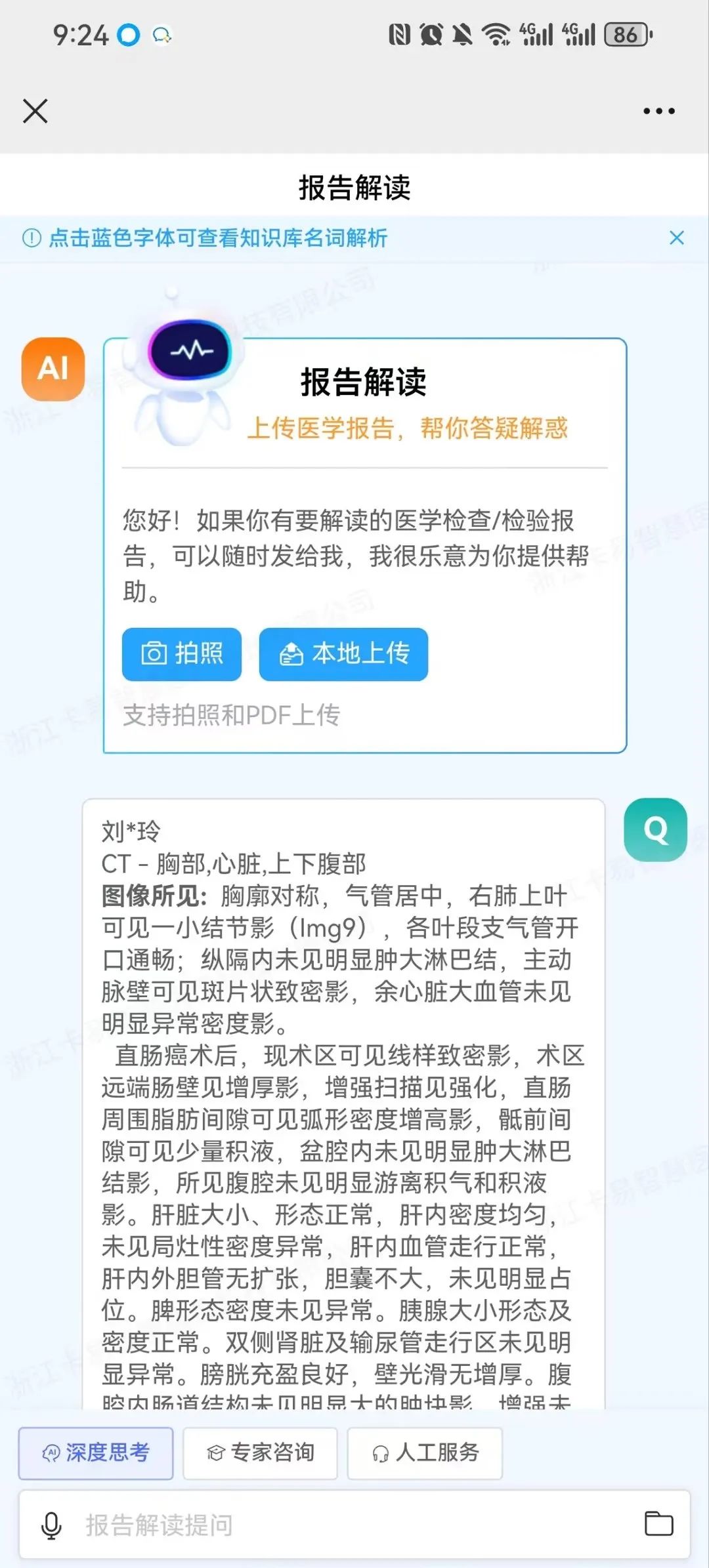Enable 深度思考 mode

click(x=96, y=1453)
